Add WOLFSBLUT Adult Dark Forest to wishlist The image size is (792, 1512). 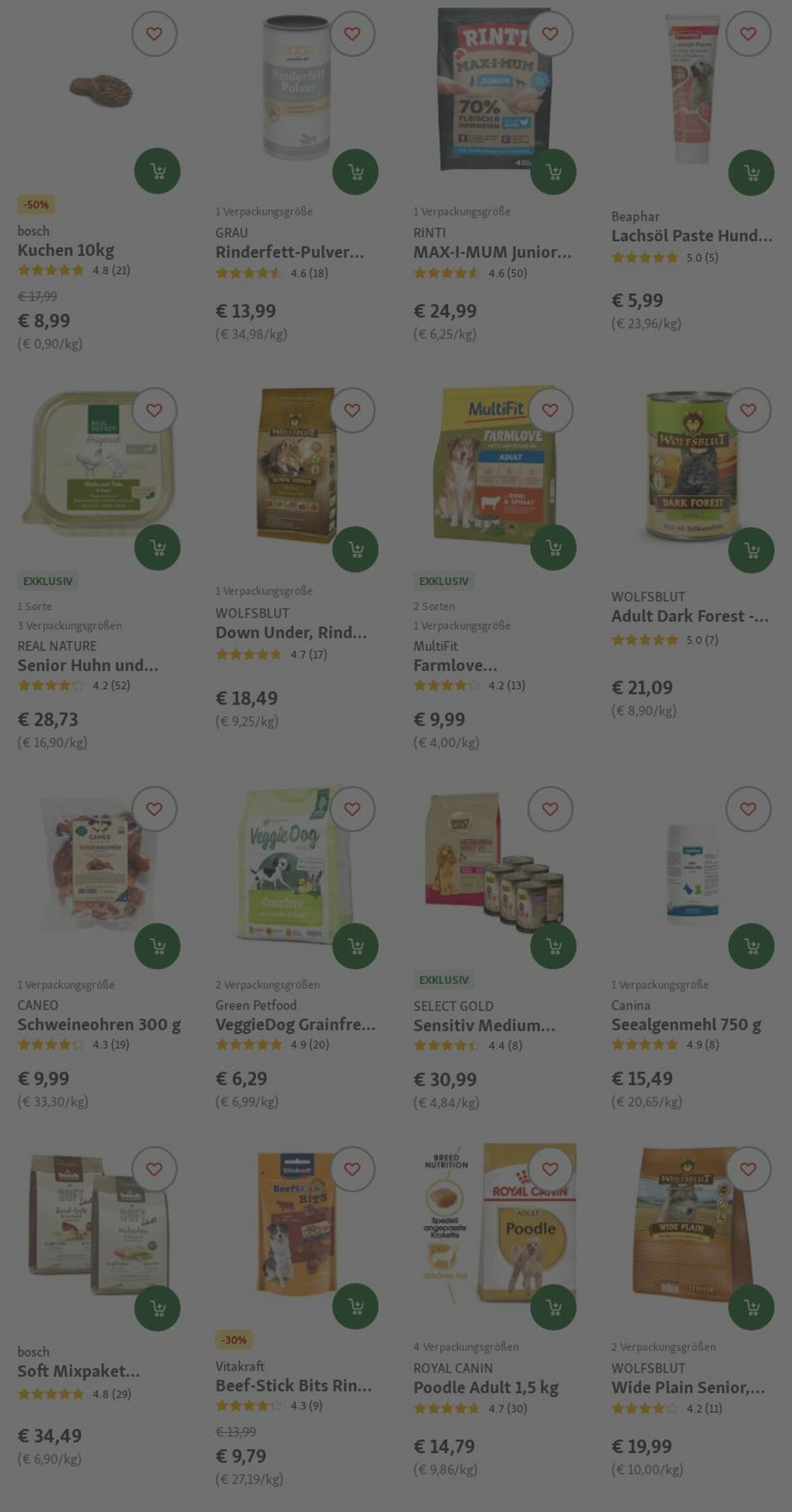(x=748, y=410)
